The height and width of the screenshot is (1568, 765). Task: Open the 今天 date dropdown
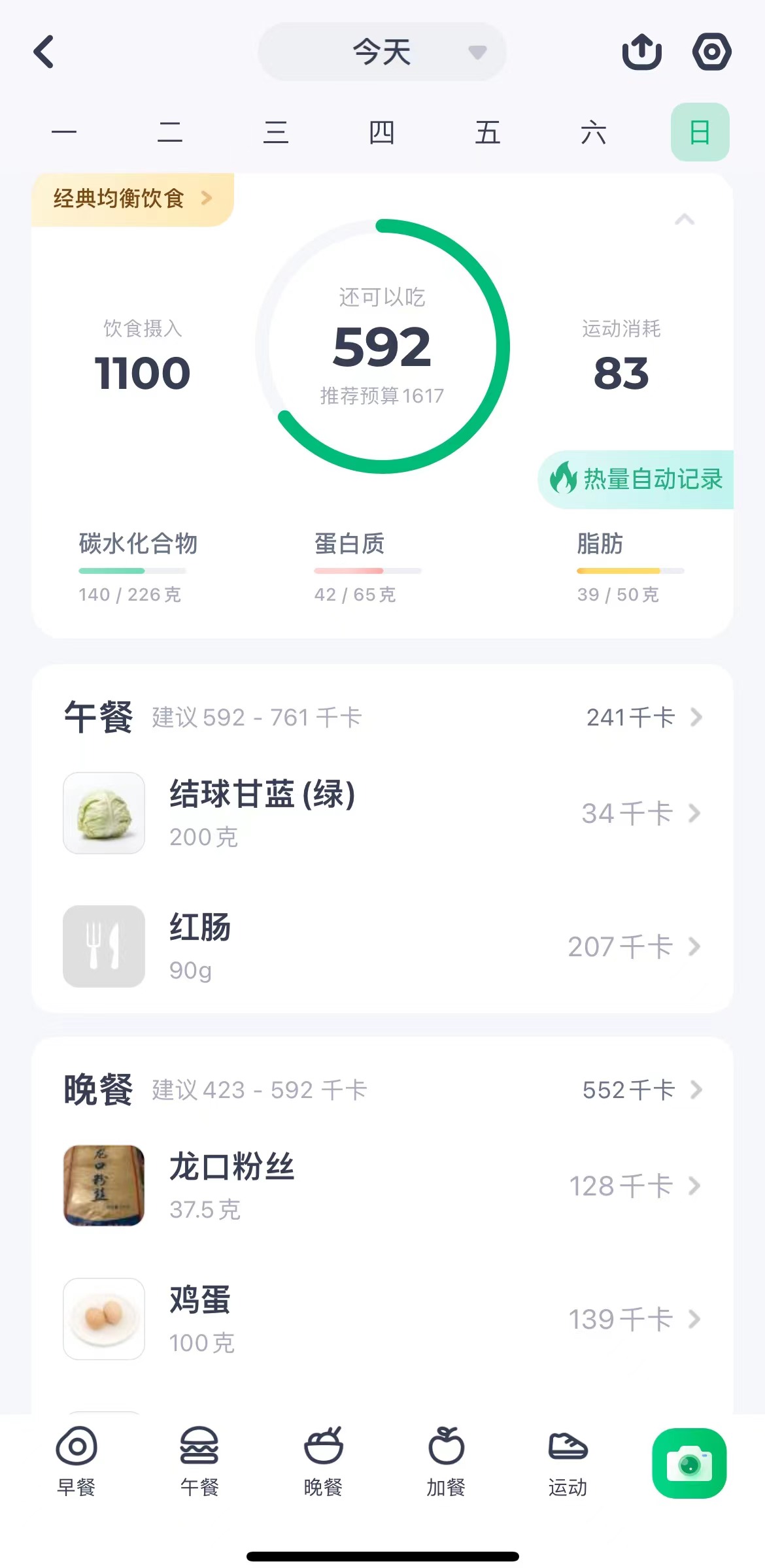(x=382, y=52)
